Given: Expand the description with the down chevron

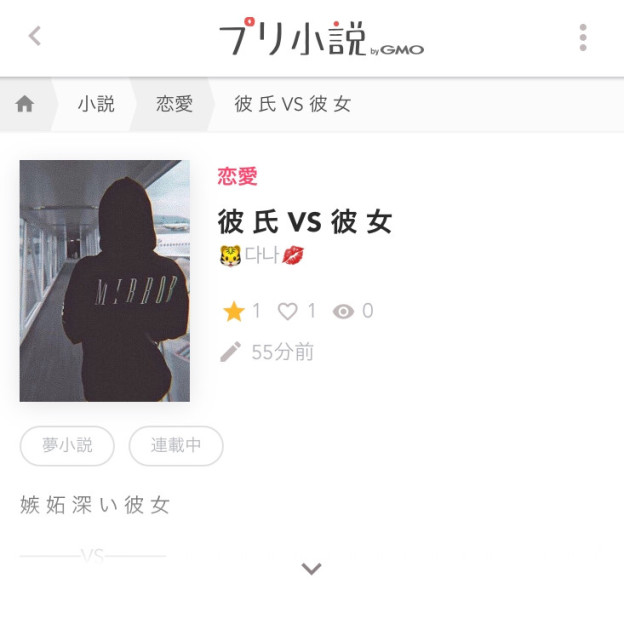Looking at the screenshot, I should point(312,568).
